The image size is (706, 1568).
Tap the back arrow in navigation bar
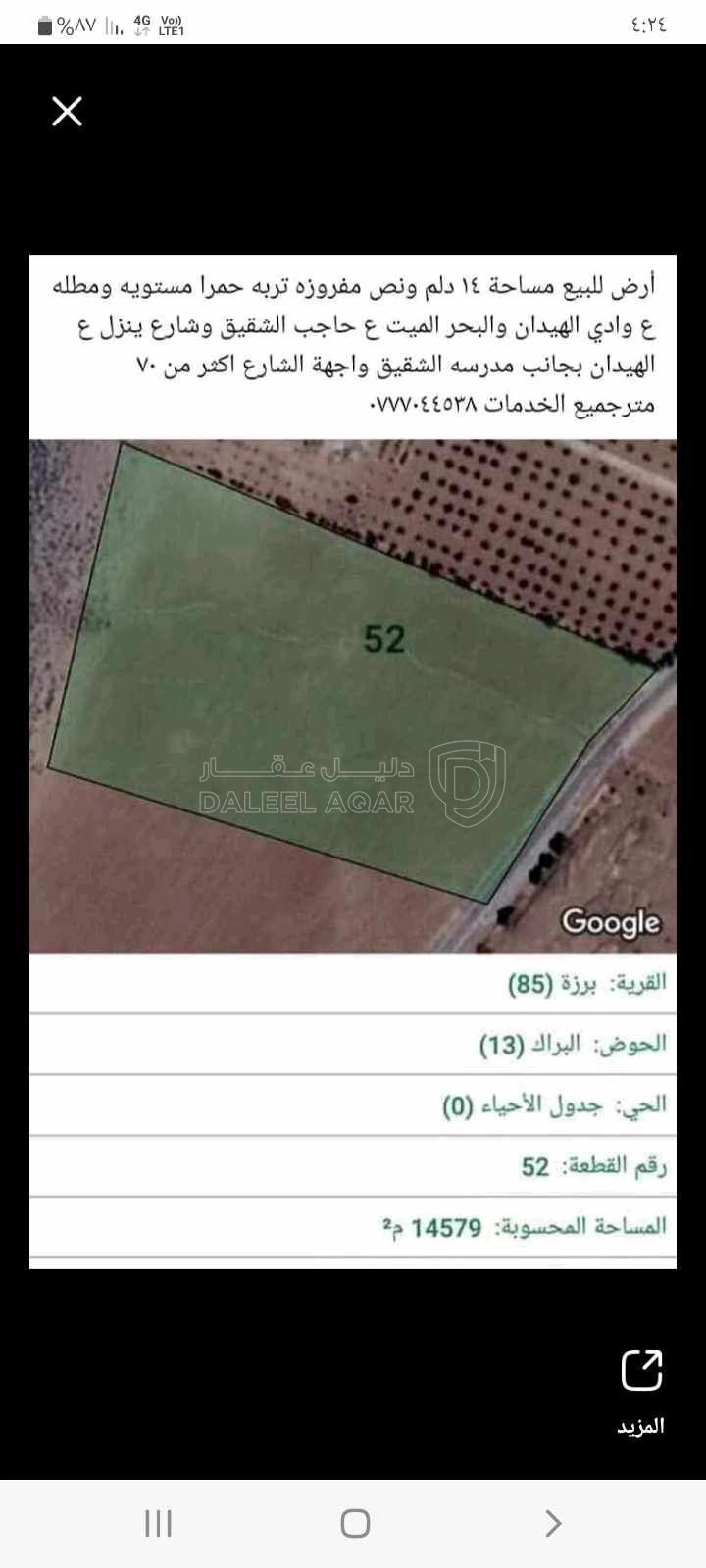point(551,1523)
